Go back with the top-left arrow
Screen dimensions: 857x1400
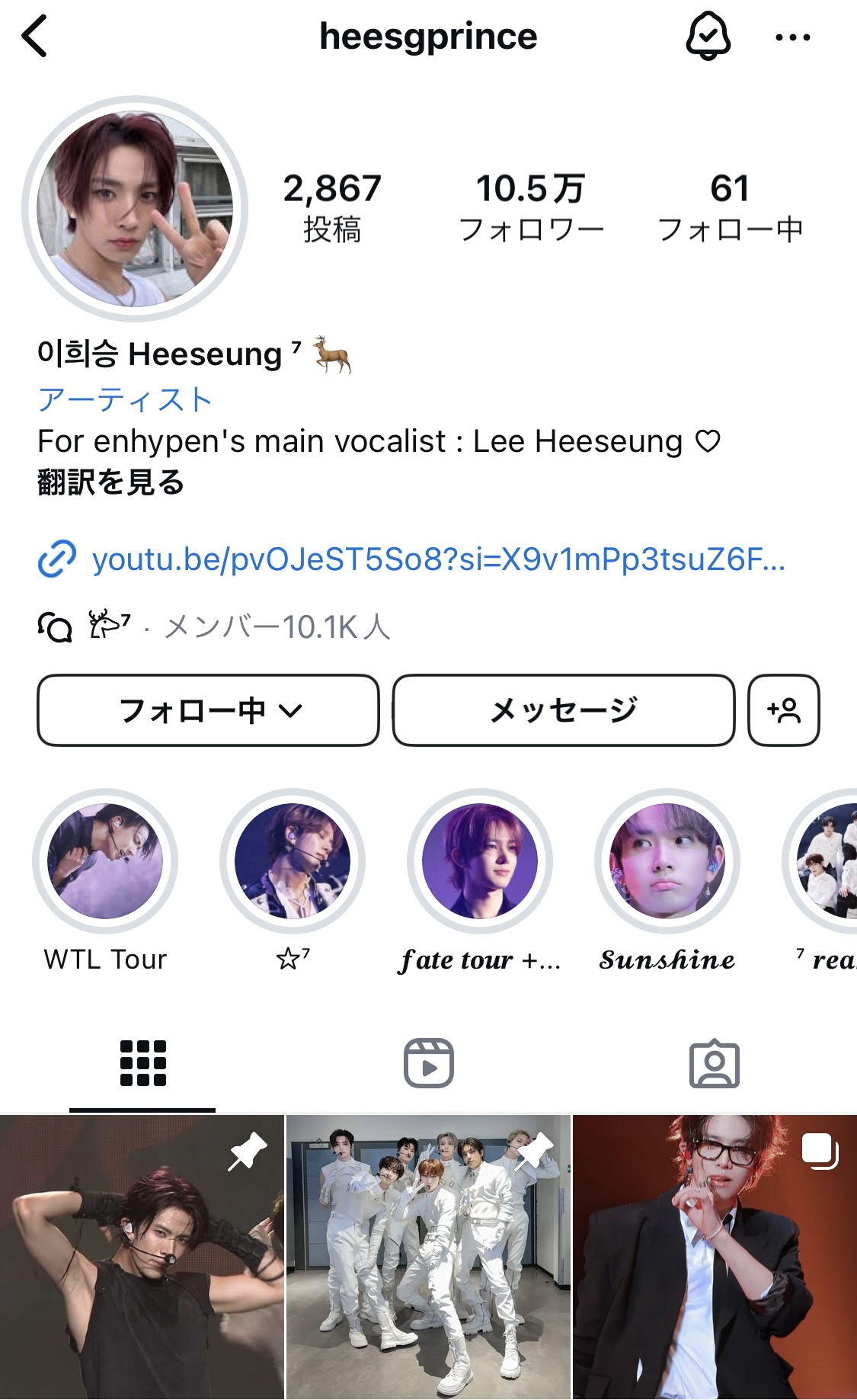point(35,36)
